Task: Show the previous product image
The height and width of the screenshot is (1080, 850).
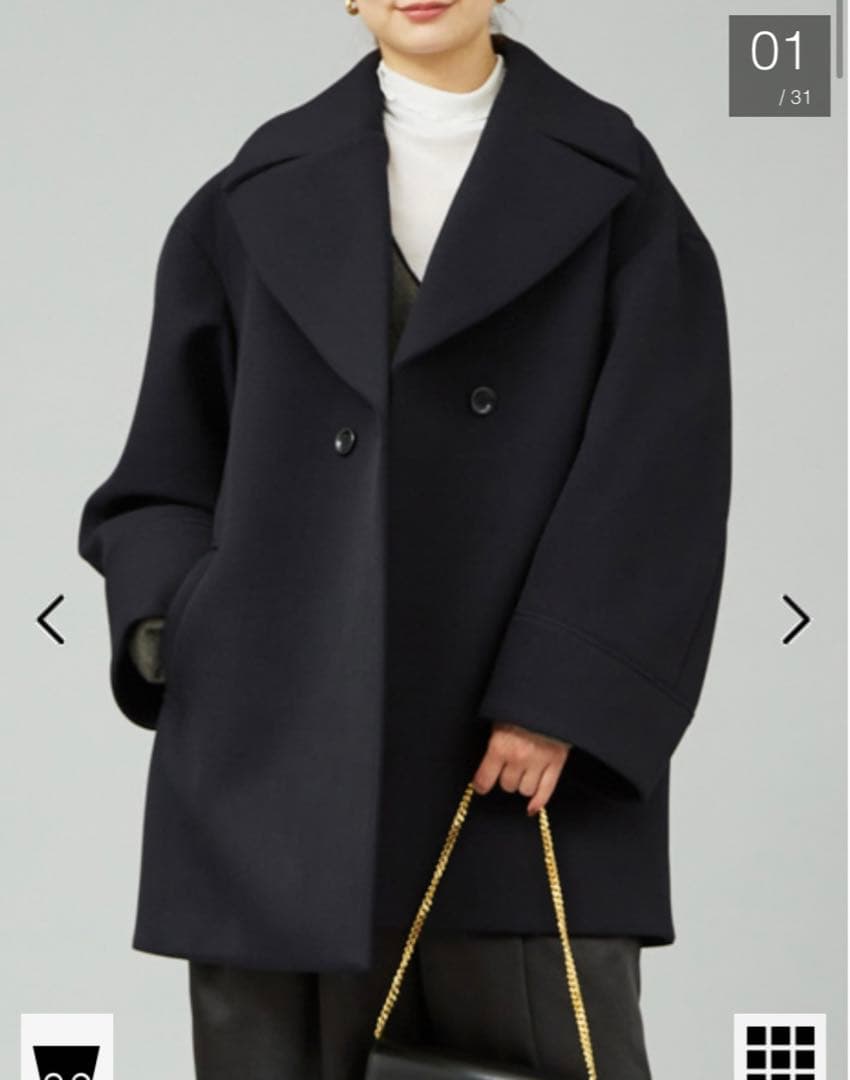Action: [x=50, y=620]
